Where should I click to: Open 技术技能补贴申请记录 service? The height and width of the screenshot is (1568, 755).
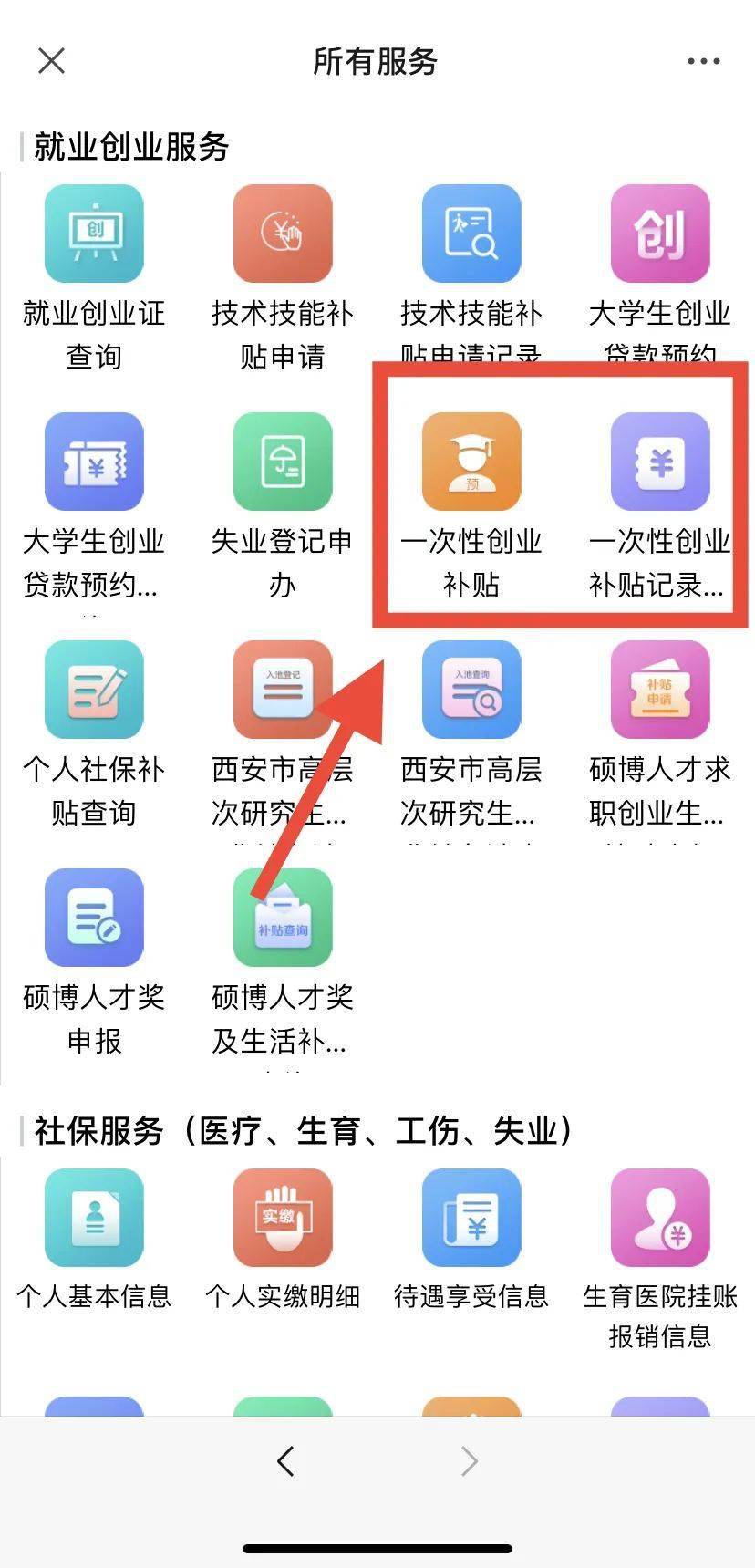point(471,233)
